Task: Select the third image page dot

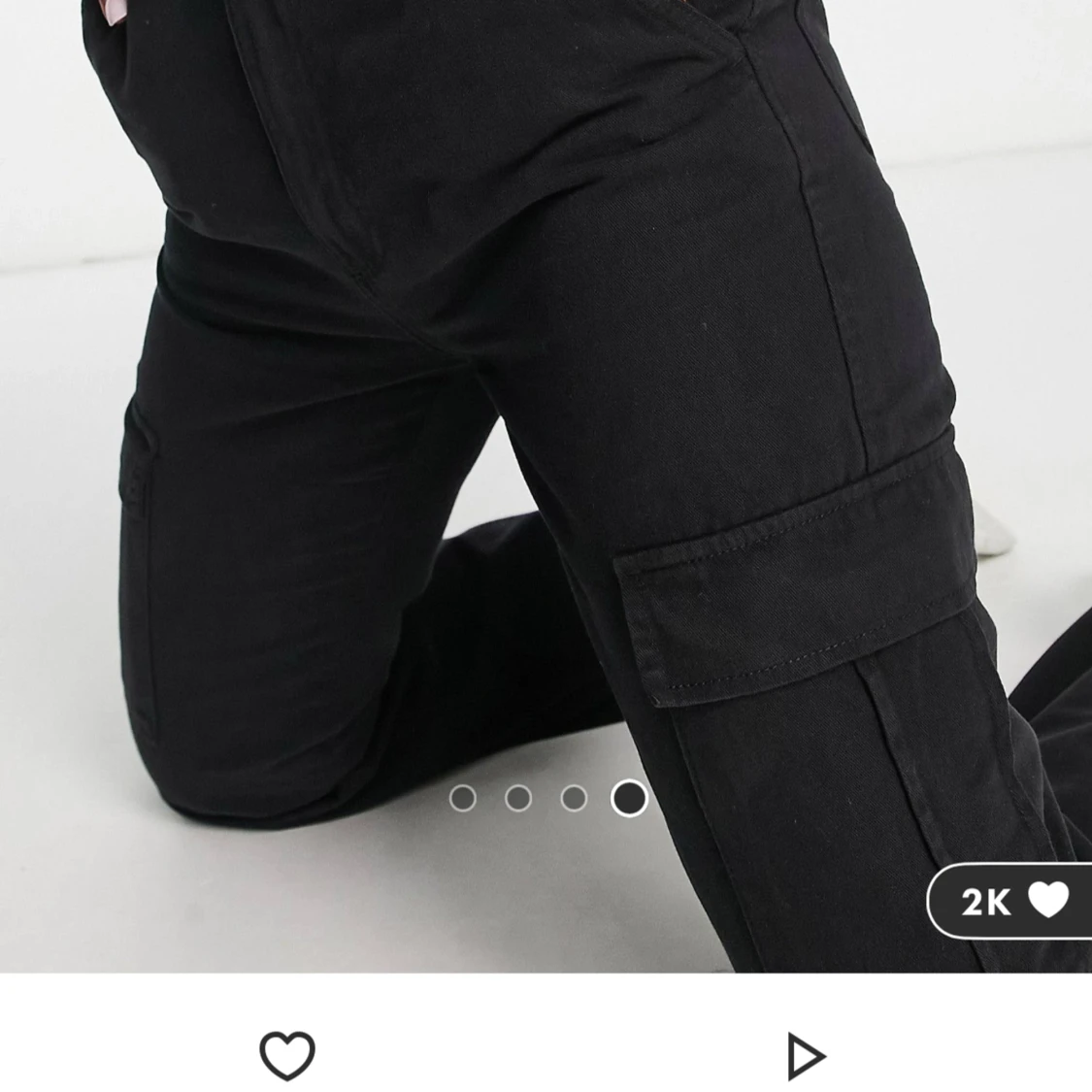Action: (x=574, y=798)
